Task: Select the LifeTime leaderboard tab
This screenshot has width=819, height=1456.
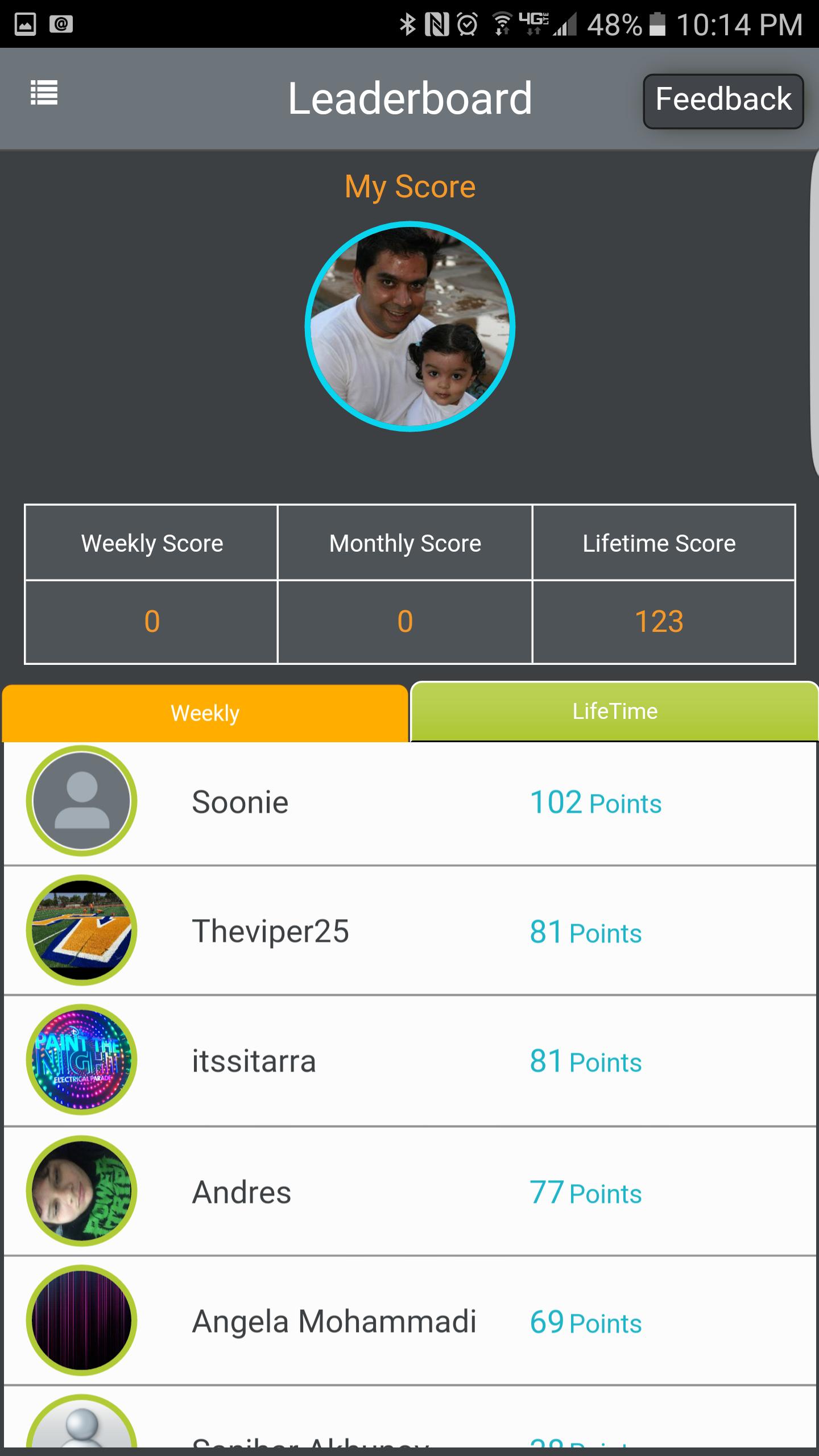Action: tap(614, 712)
